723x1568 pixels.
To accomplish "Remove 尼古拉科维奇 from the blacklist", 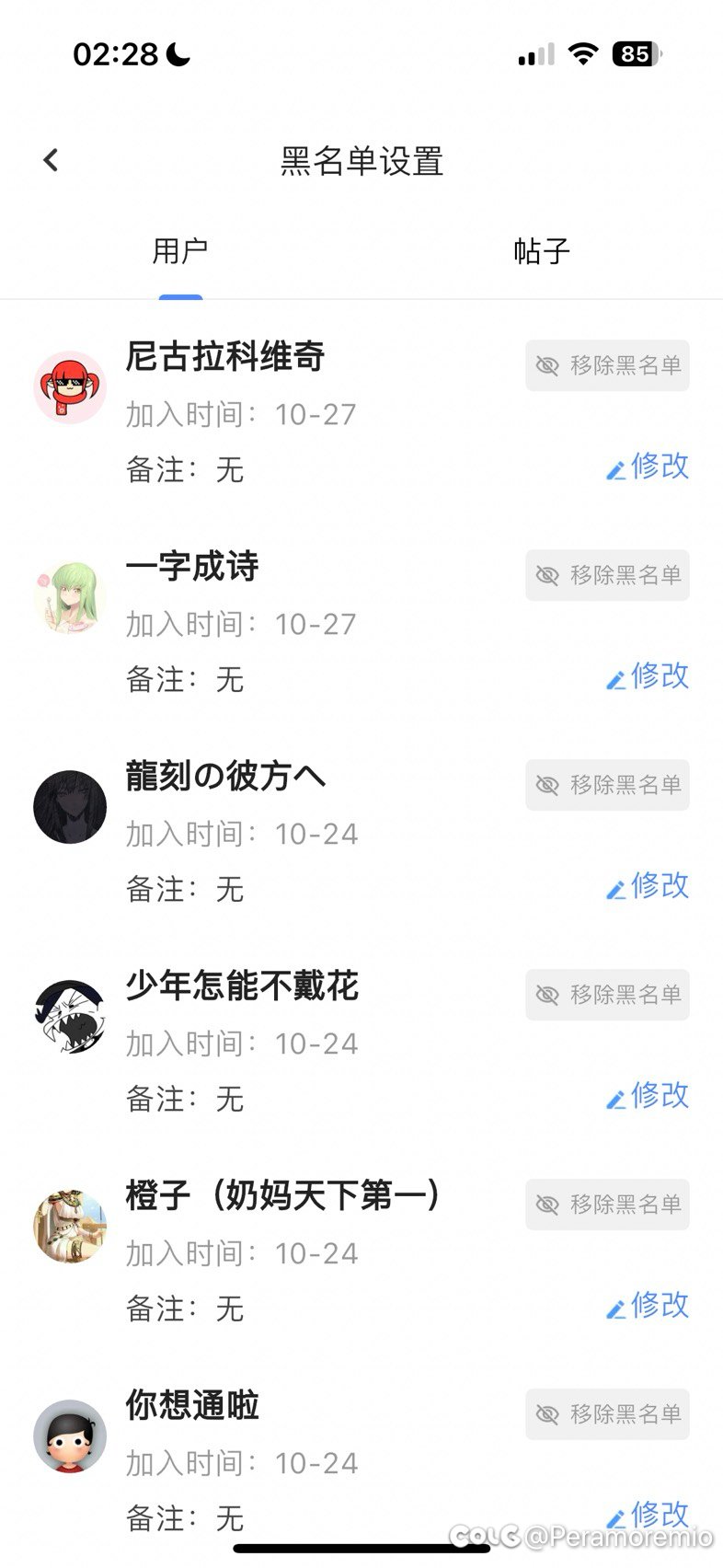I will (x=607, y=365).
